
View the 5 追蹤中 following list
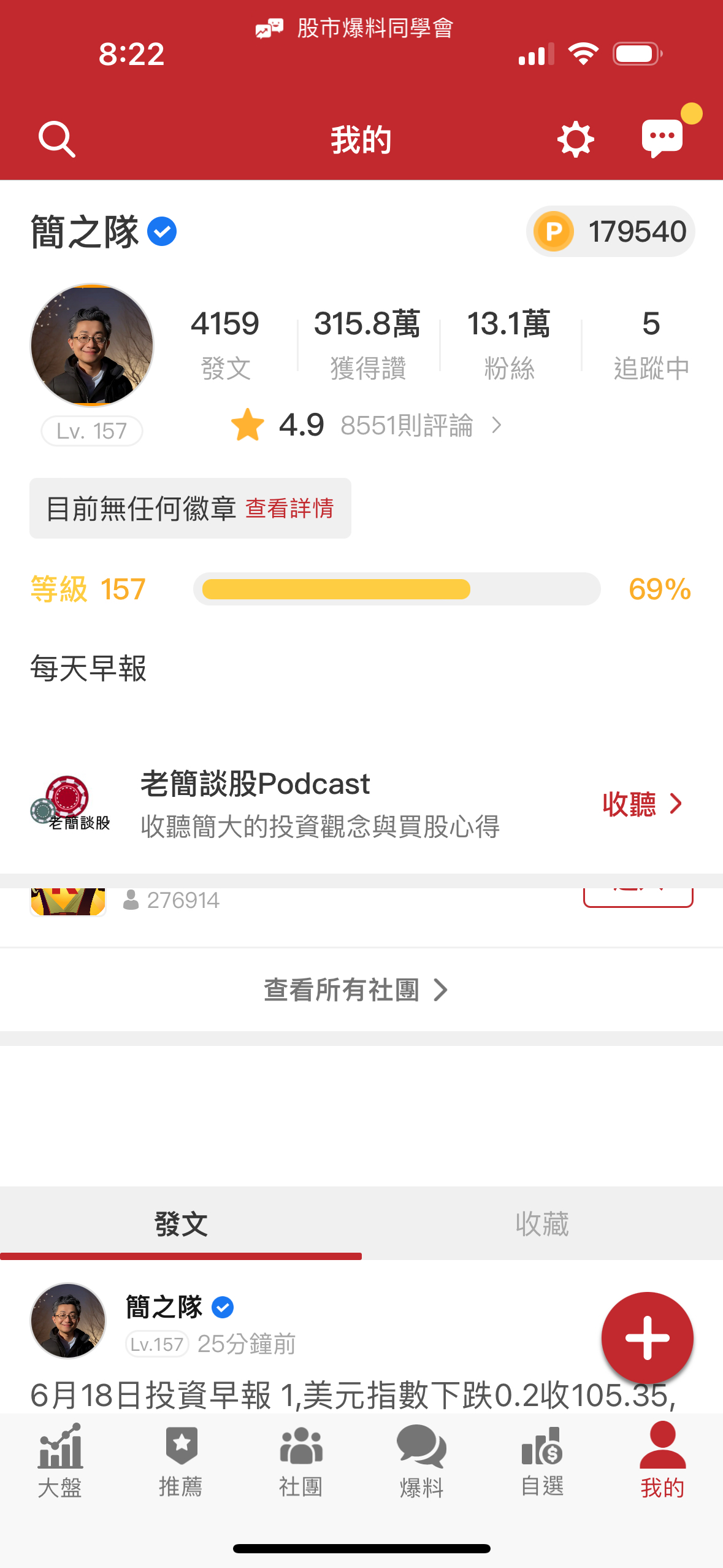click(651, 344)
